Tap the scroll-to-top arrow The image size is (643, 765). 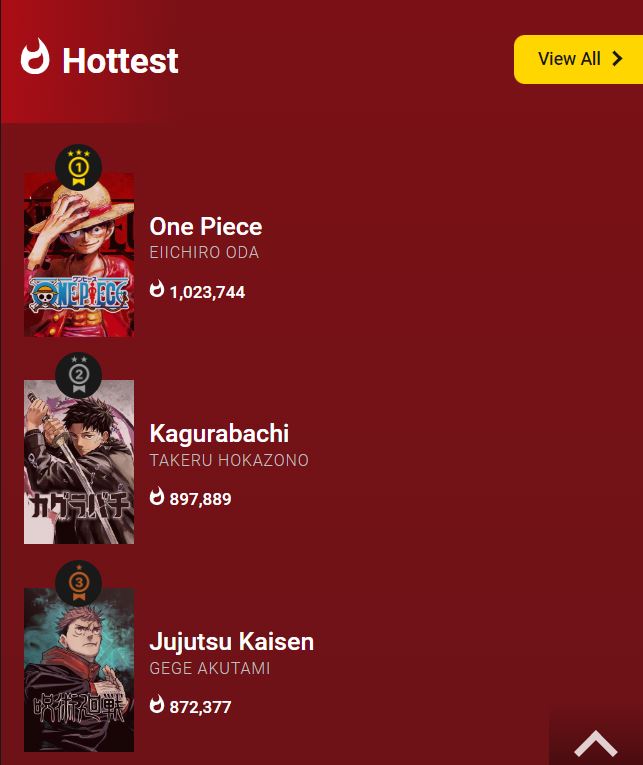click(596, 743)
